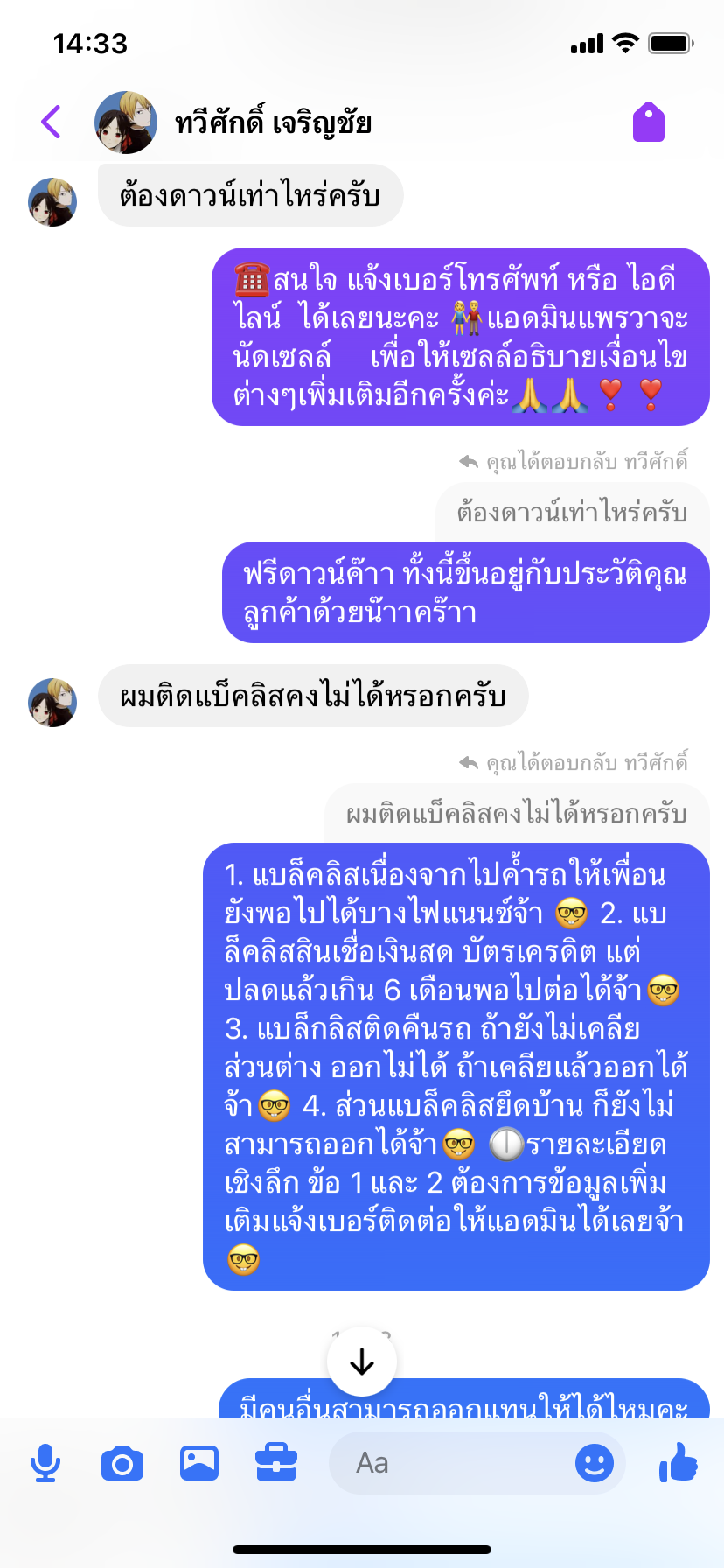Open the photo gallery picker

point(199,1463)
